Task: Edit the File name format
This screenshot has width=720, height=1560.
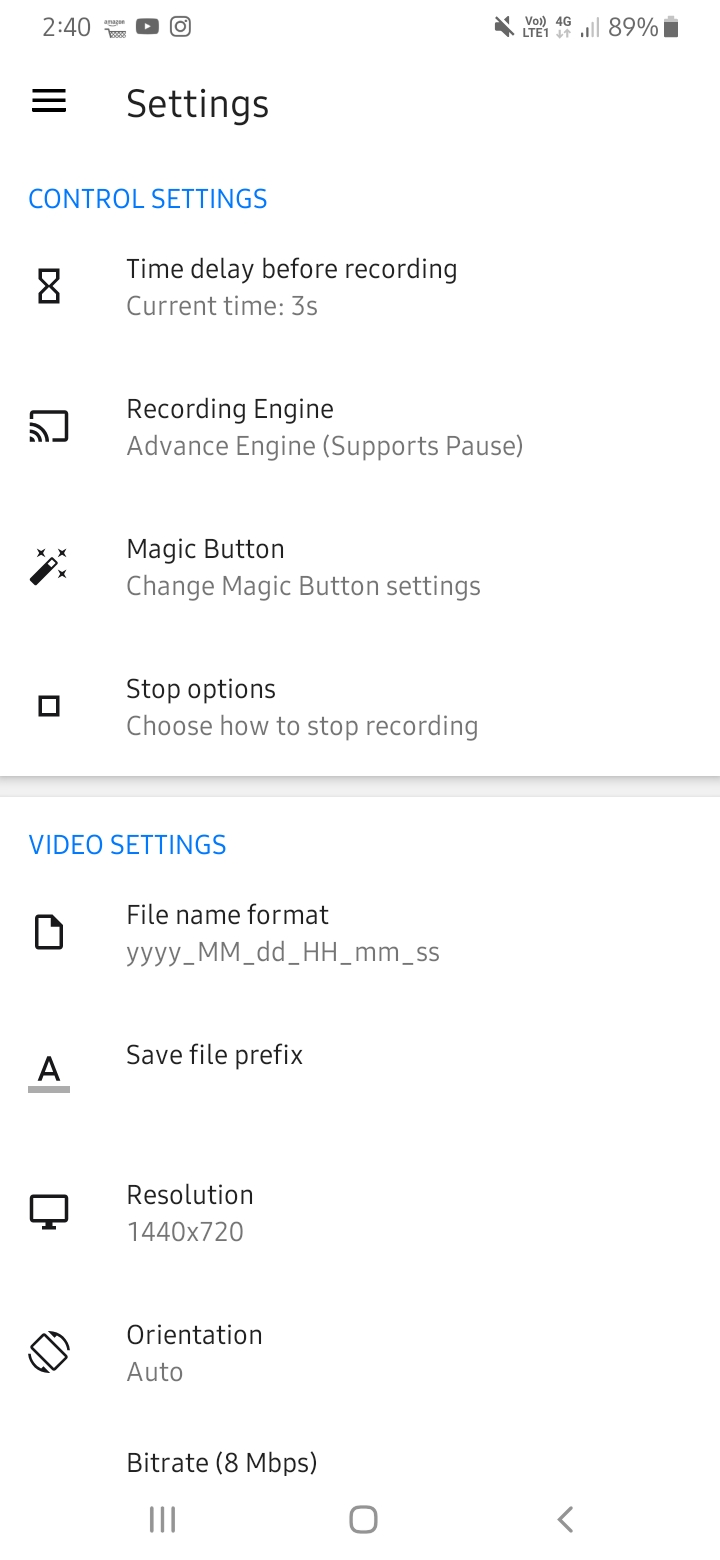Action: [x=360, y=933]
